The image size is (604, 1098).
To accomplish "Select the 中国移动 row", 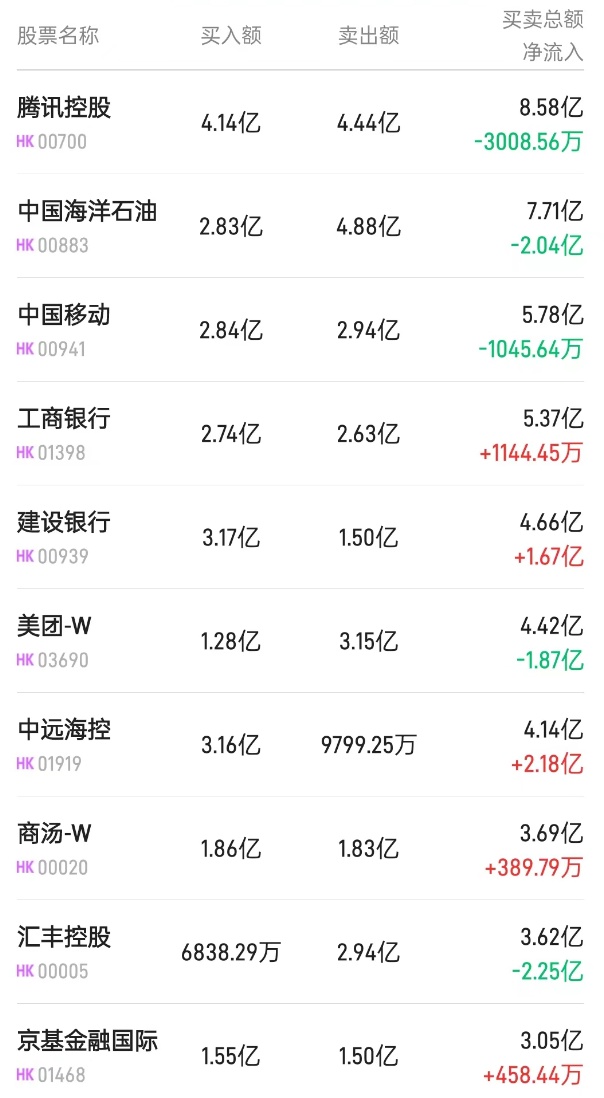I will [65, 316].
